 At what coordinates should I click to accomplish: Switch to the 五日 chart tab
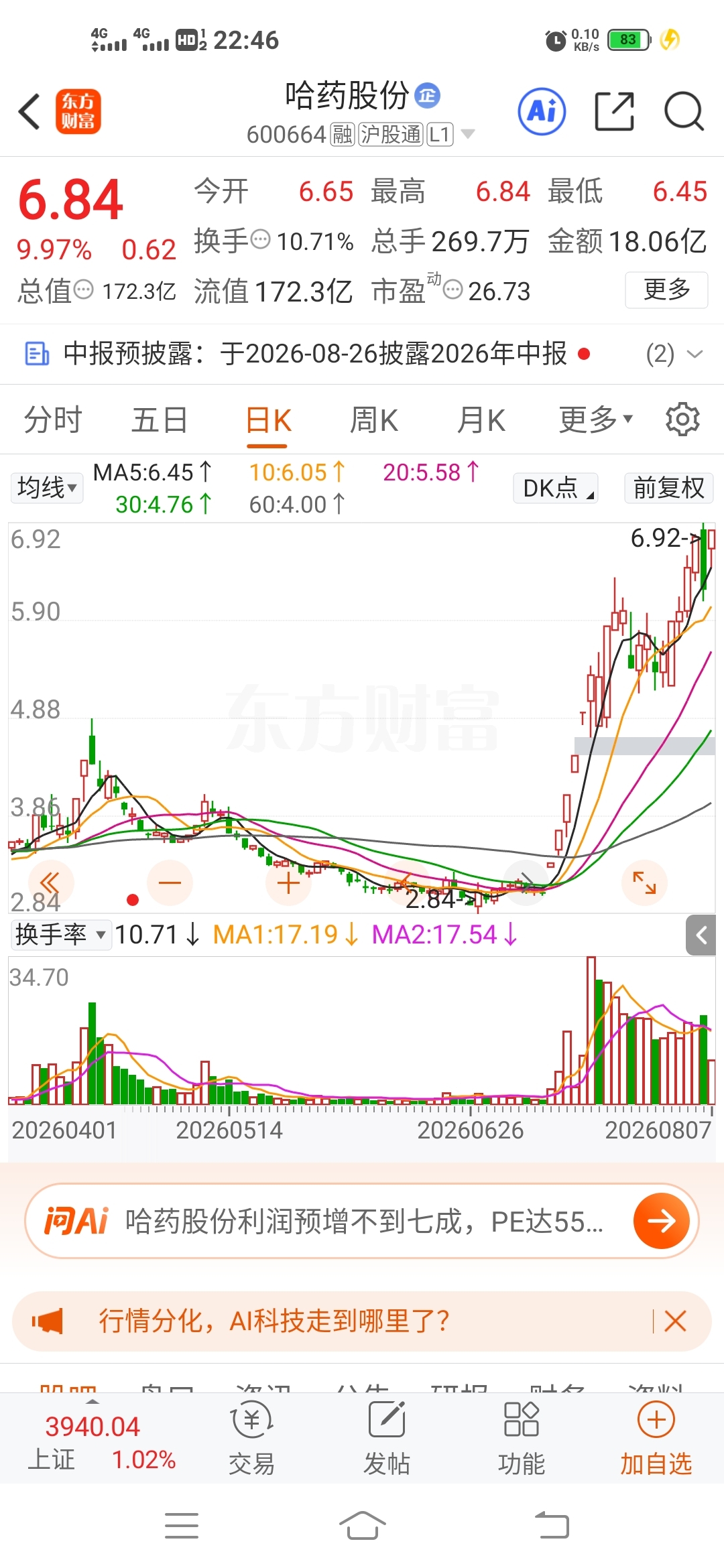tap(159, 420)
